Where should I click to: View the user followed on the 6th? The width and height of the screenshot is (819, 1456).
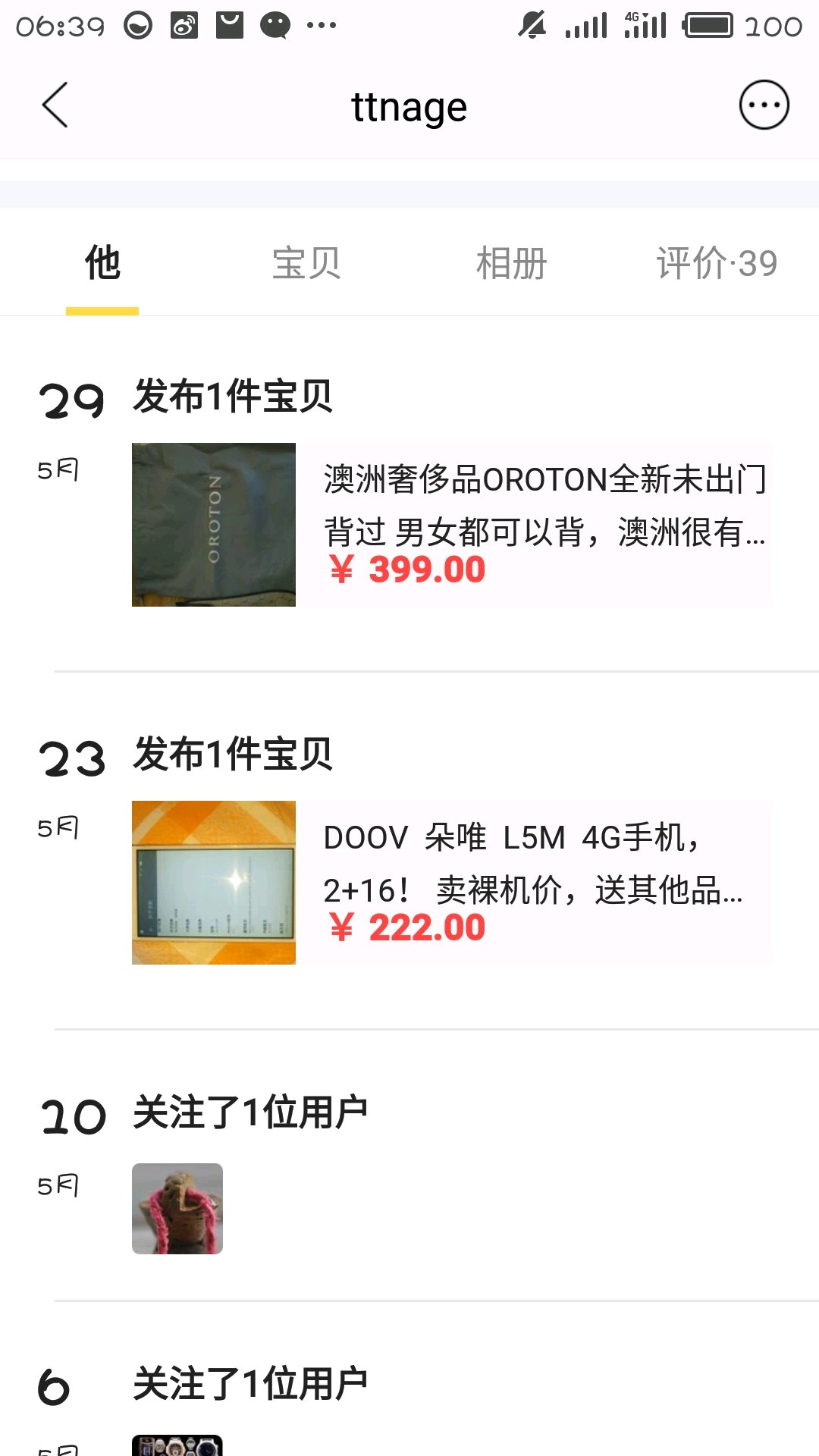[x=177, y=1445]
